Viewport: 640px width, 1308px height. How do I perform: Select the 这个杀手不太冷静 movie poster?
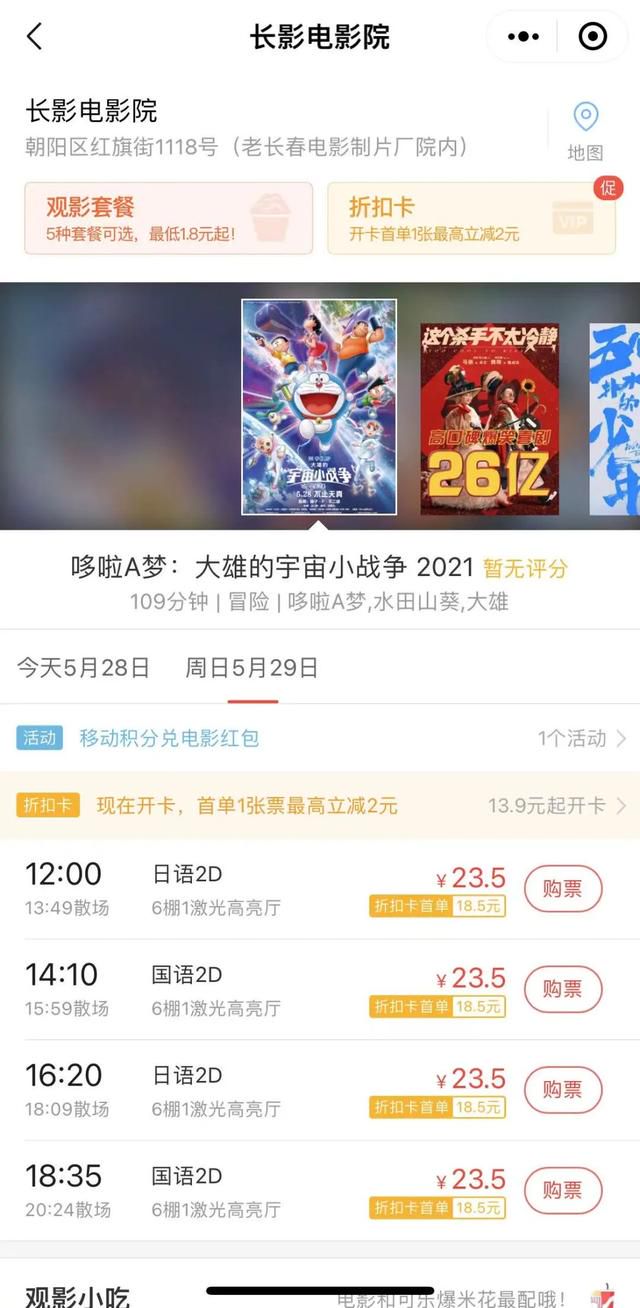pyautogui.click(x=489, y=419)
